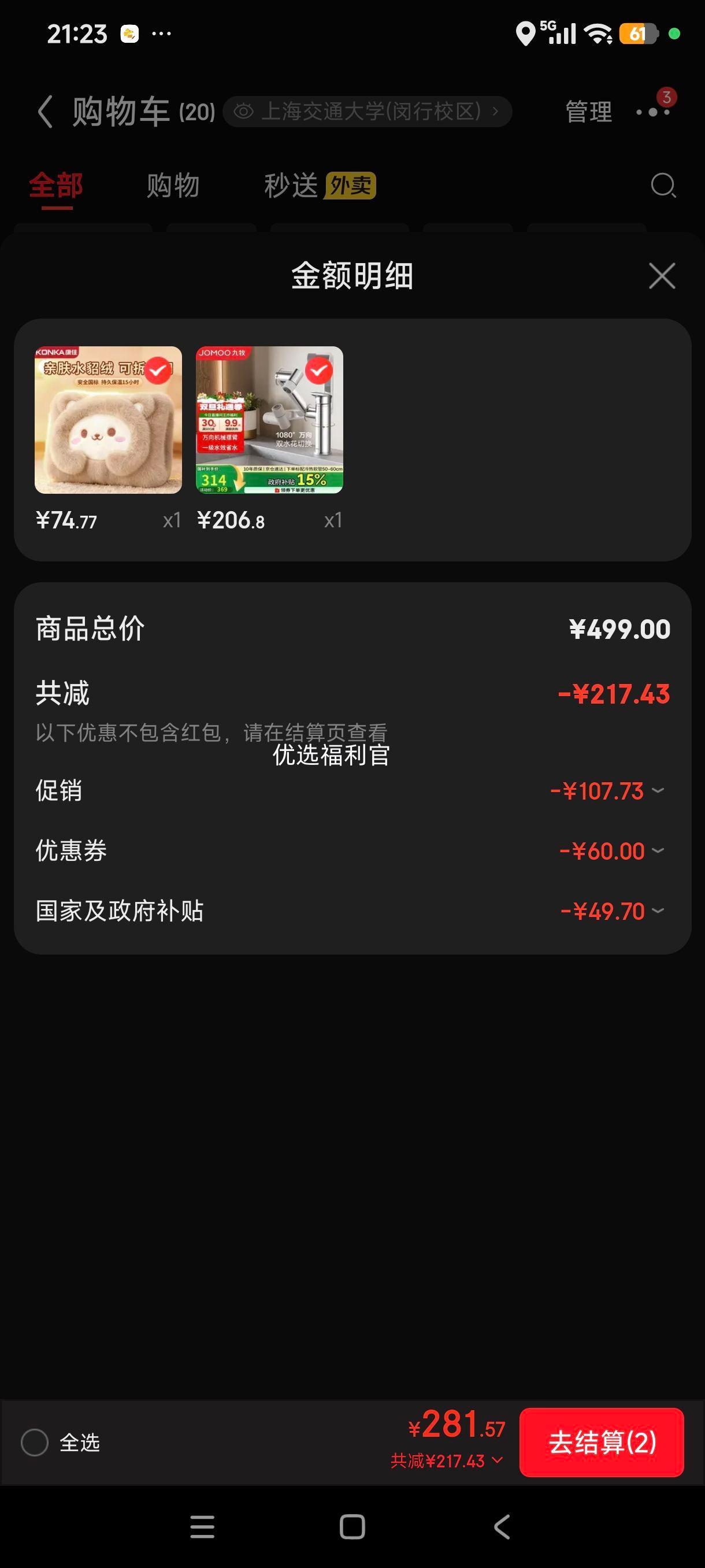Expand the 促销 discount details
Viewport: 705px width, 1568px height.
tap(658, 792)
